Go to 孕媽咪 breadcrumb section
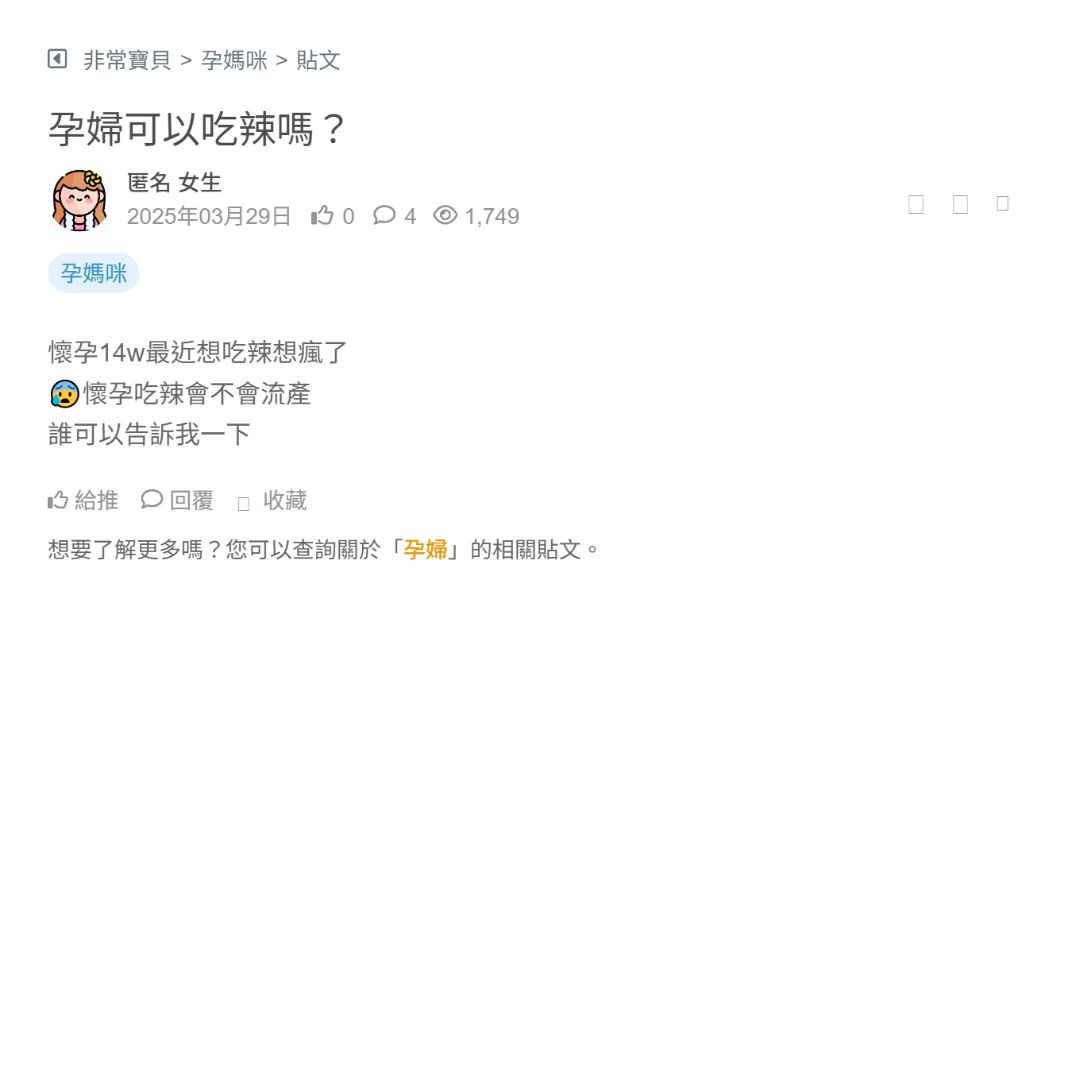This screenshot has height=1080, width=1080. 234,60
